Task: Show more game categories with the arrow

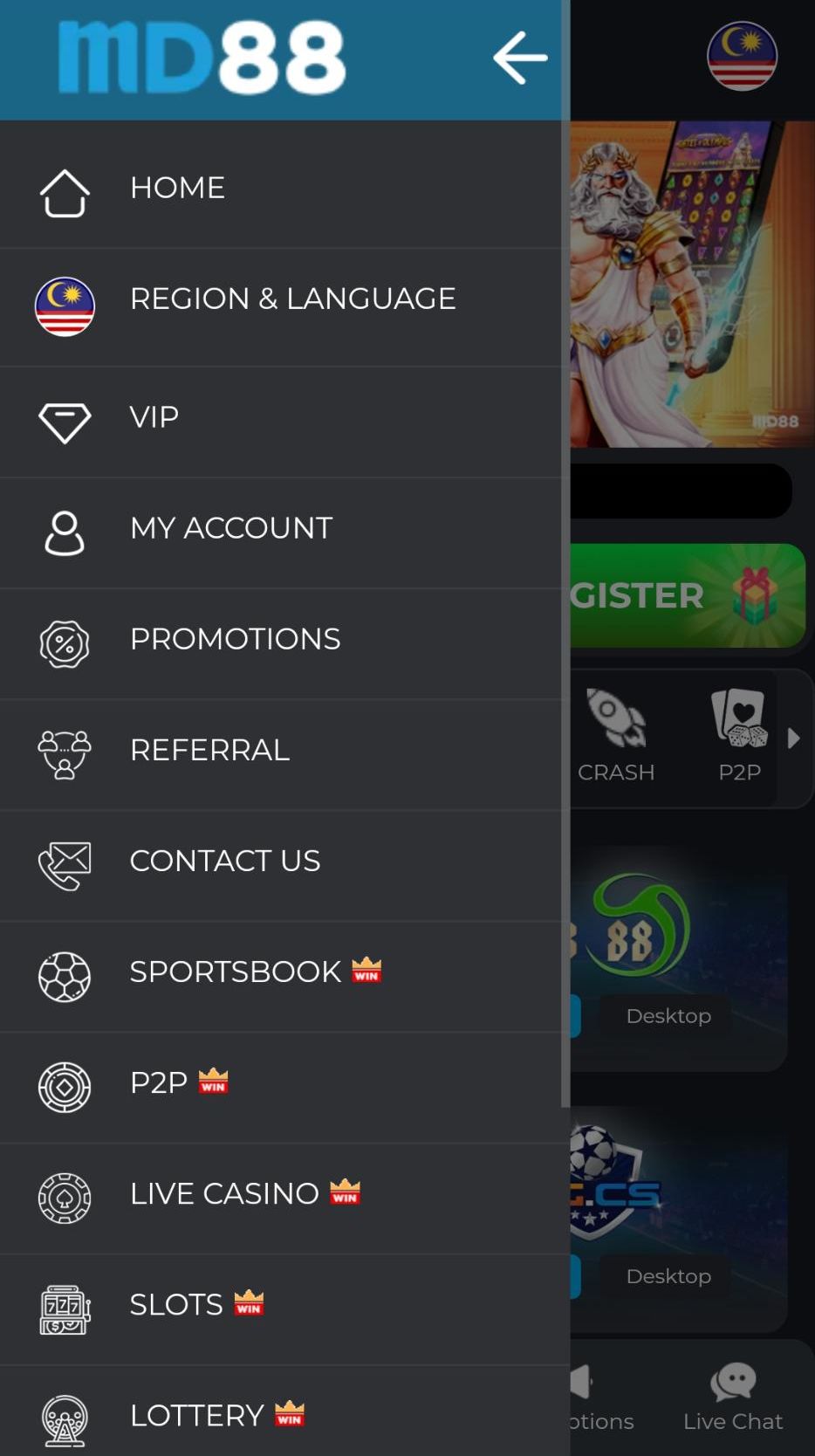Action: (793, 738)
